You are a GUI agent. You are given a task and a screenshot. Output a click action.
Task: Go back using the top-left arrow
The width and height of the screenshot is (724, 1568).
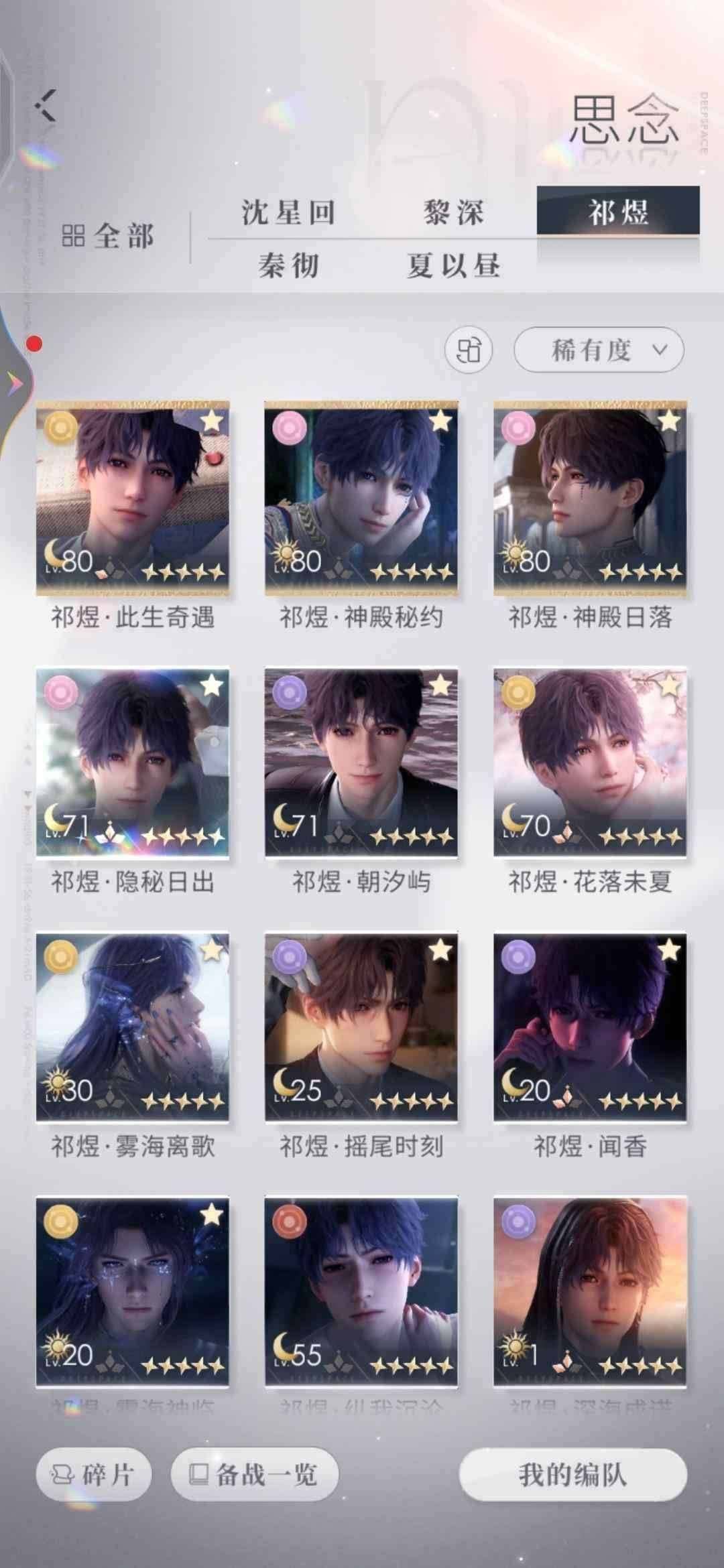(47, 106)
